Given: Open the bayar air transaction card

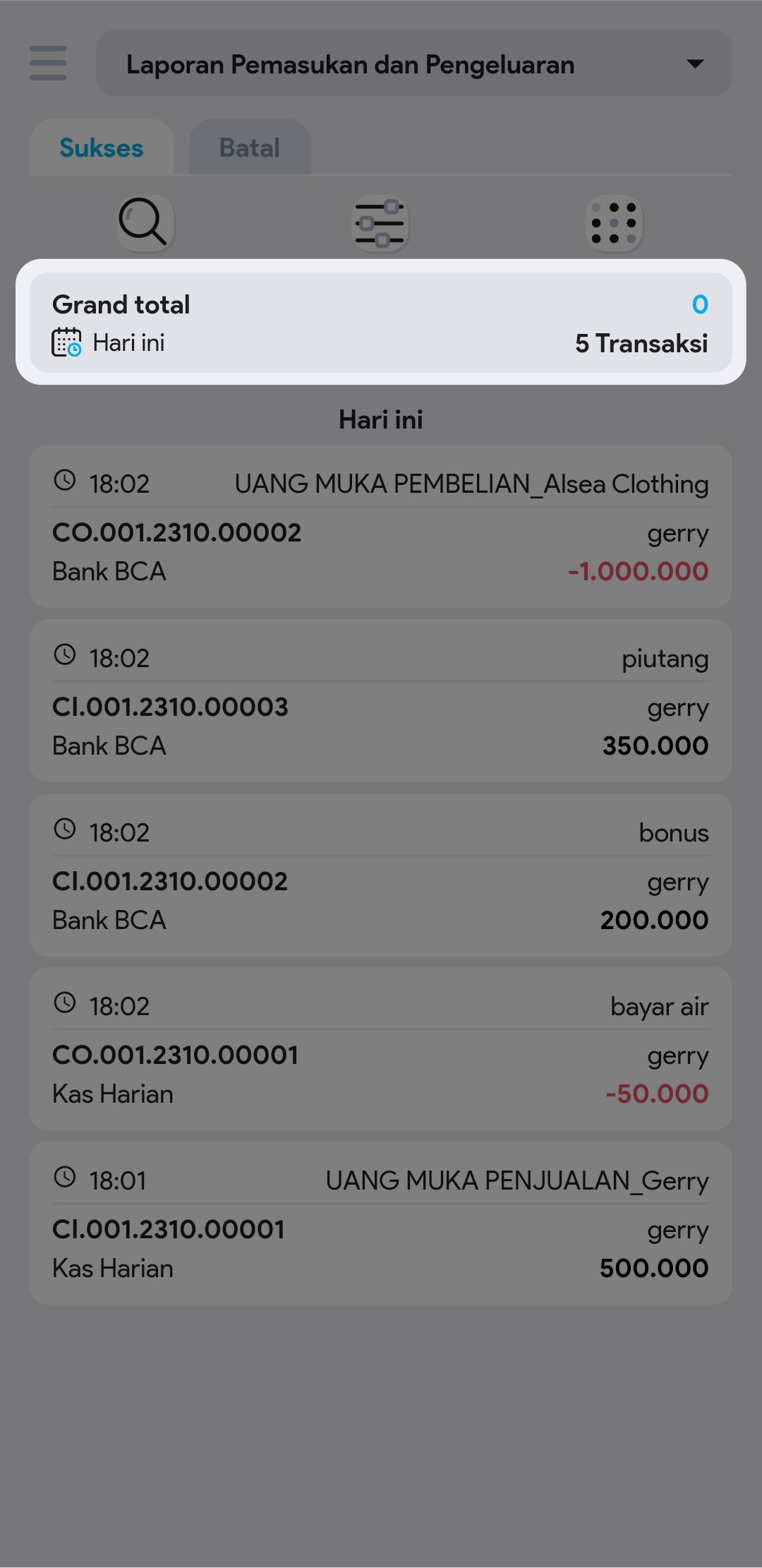Looking at the screenshot, I should click(x=380, y=1049).
